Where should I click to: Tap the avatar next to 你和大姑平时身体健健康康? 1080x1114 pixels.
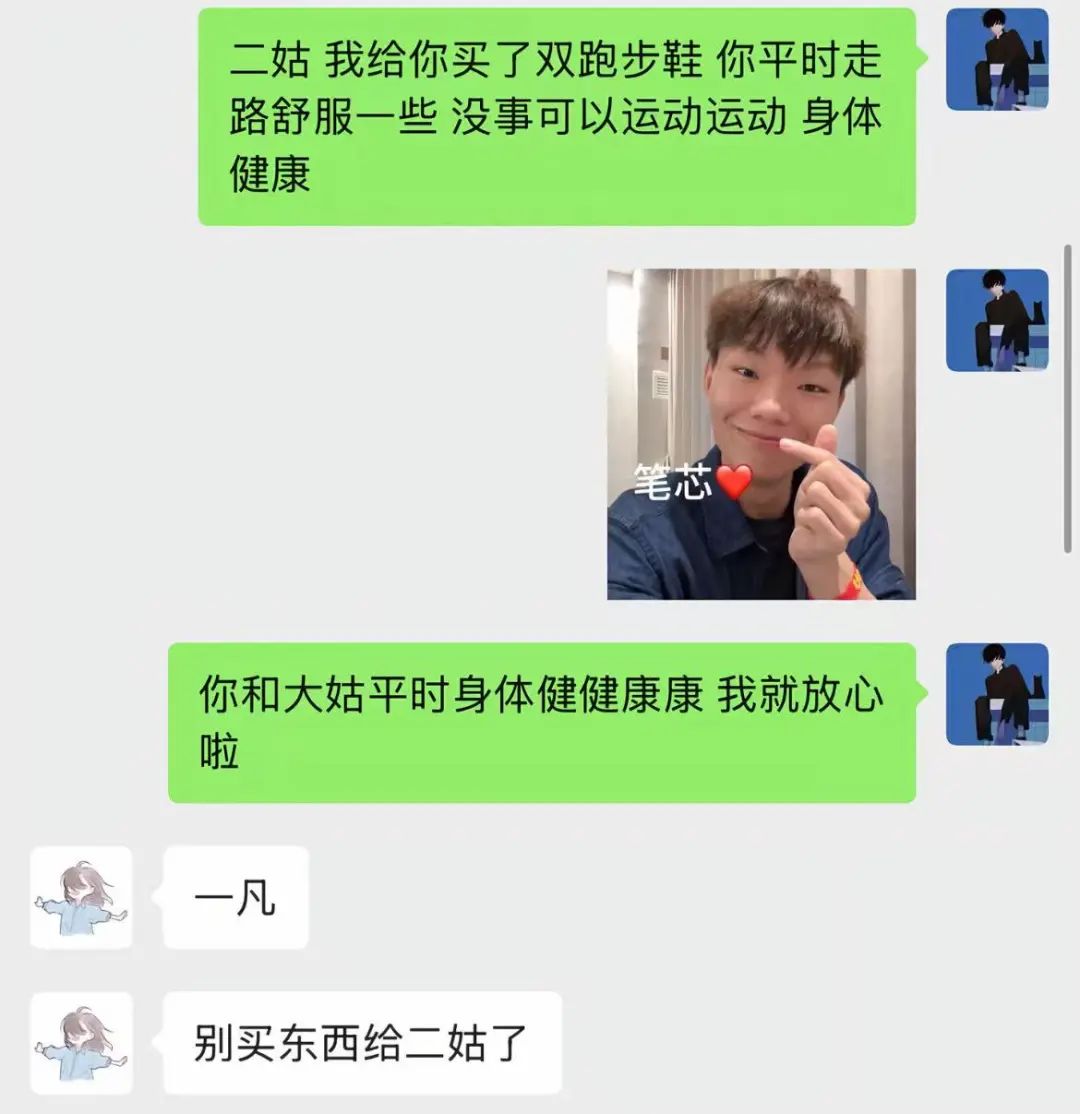997,694
